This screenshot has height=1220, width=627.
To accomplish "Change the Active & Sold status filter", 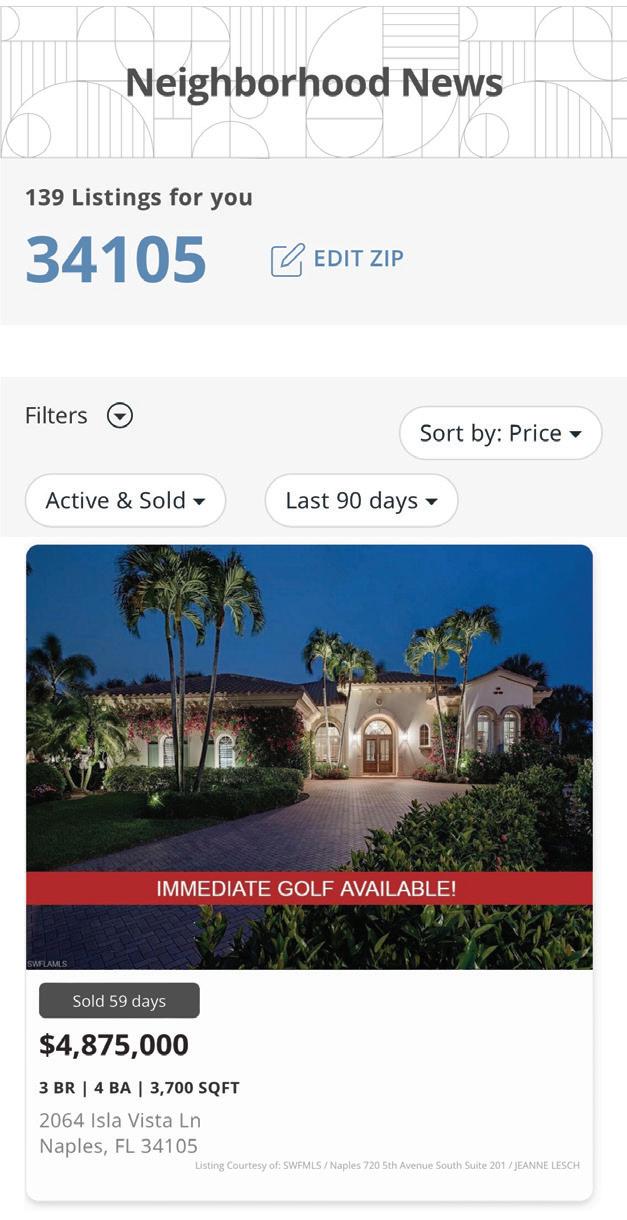I will click(x=125, y=500).
